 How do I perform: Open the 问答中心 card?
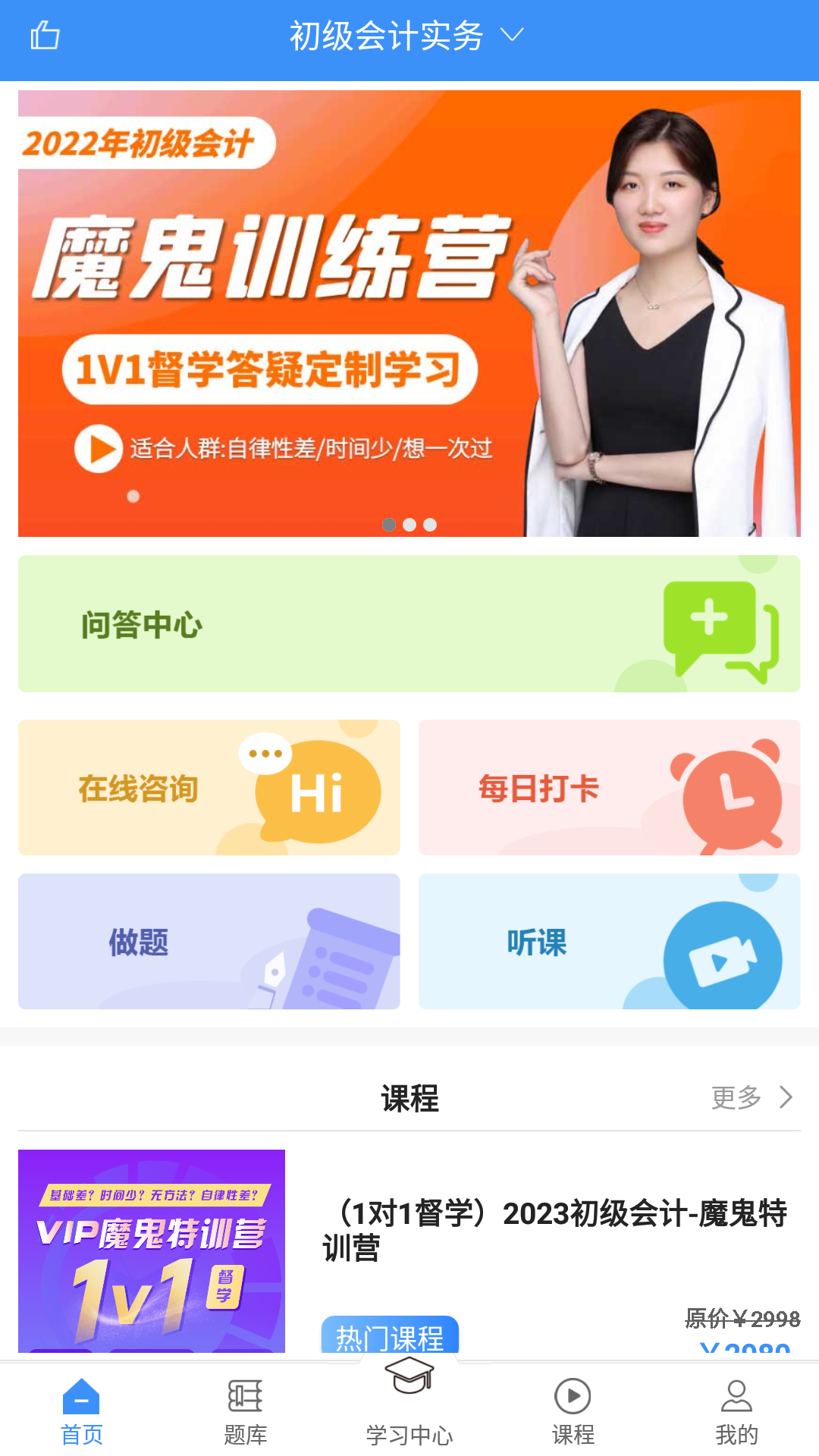tap(409, 623)
